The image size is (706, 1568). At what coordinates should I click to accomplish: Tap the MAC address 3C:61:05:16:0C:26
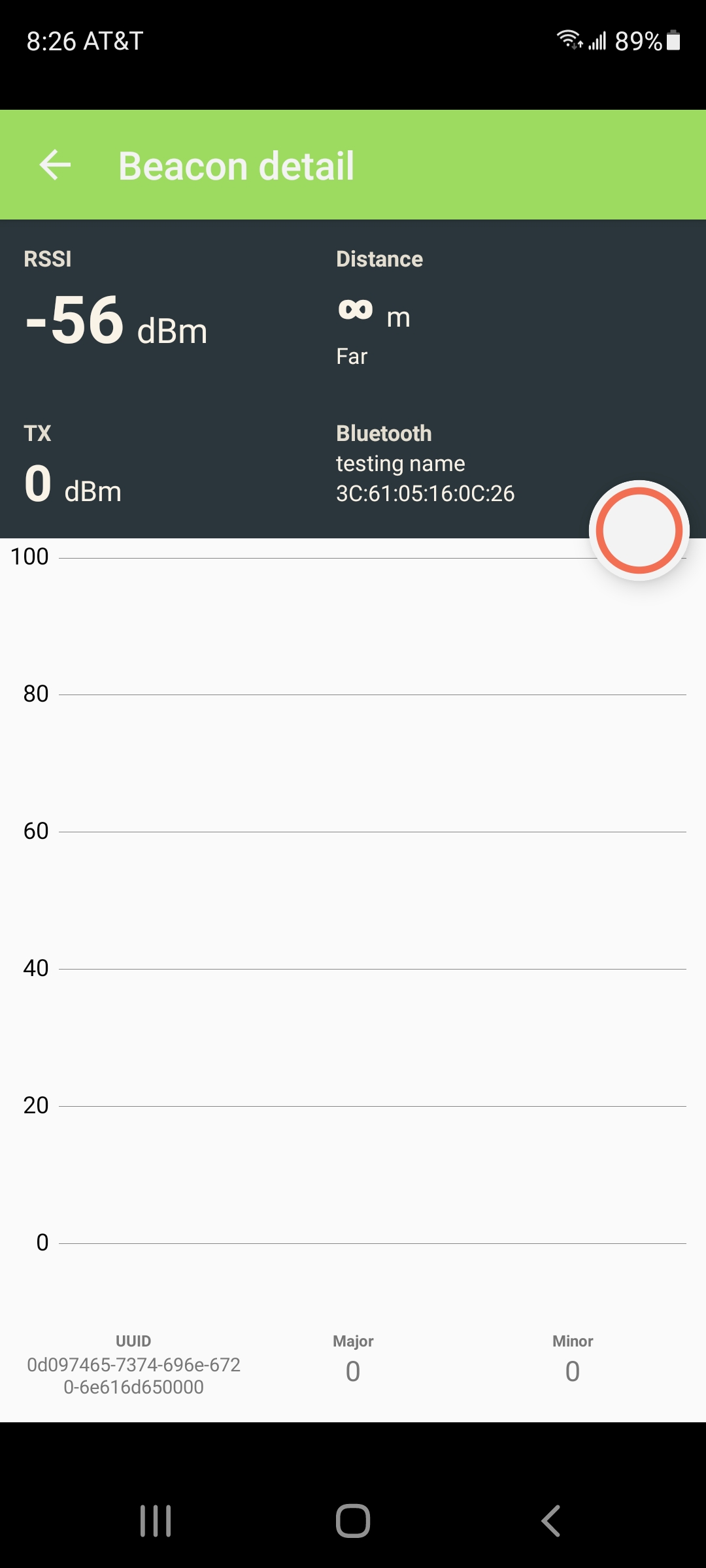point(425,494)
